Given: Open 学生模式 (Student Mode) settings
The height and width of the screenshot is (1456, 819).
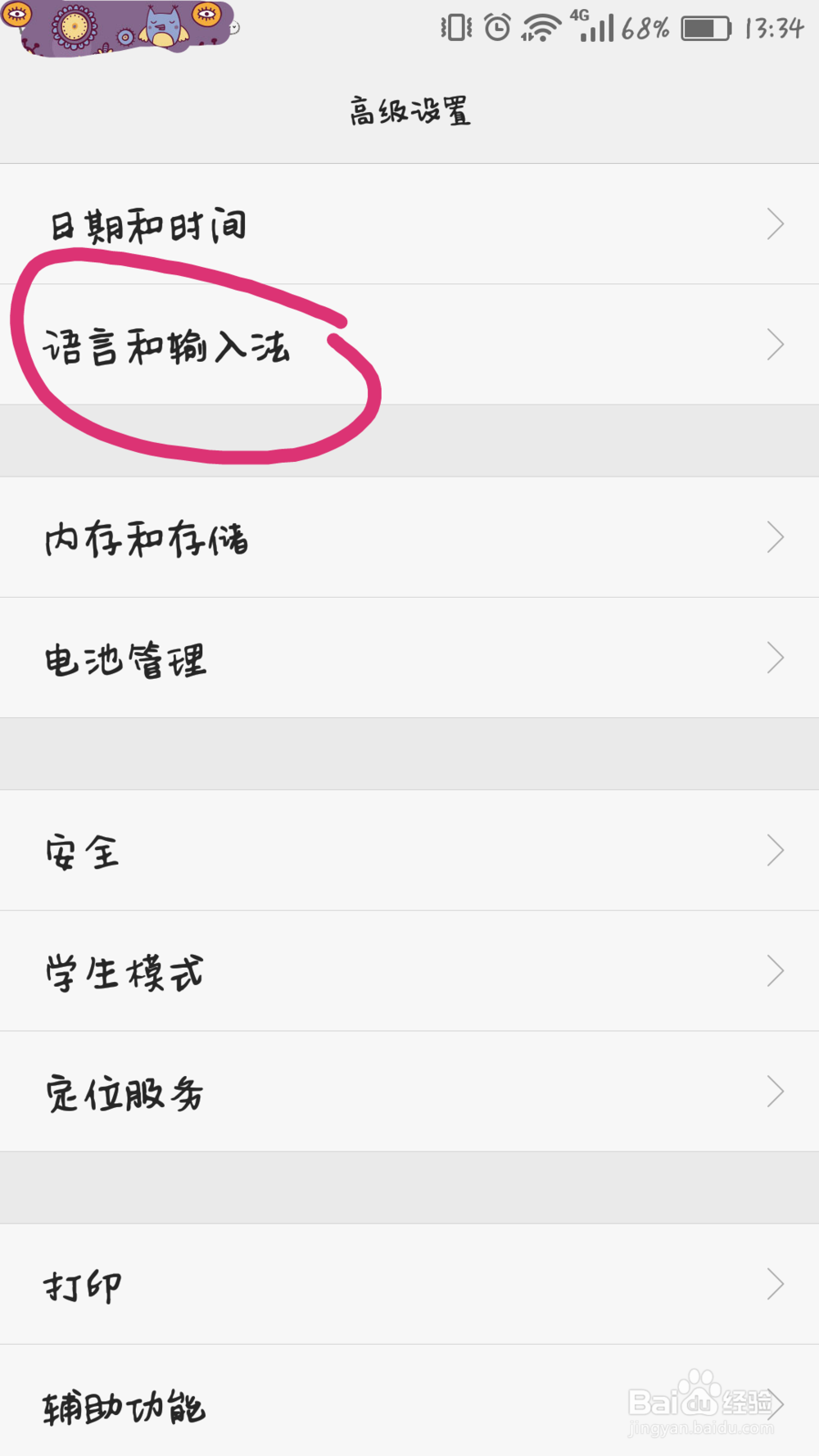Looking at the screenshot, I should (123, 971).
